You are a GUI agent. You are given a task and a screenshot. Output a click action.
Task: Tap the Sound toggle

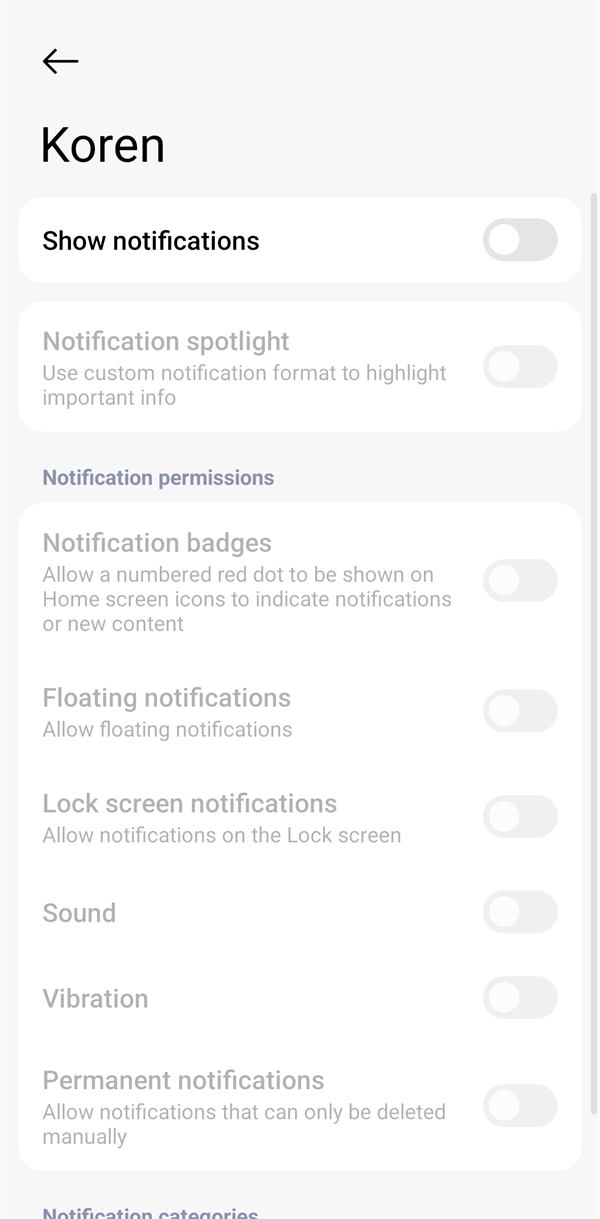pyautogui.click(x=520, y=912)
